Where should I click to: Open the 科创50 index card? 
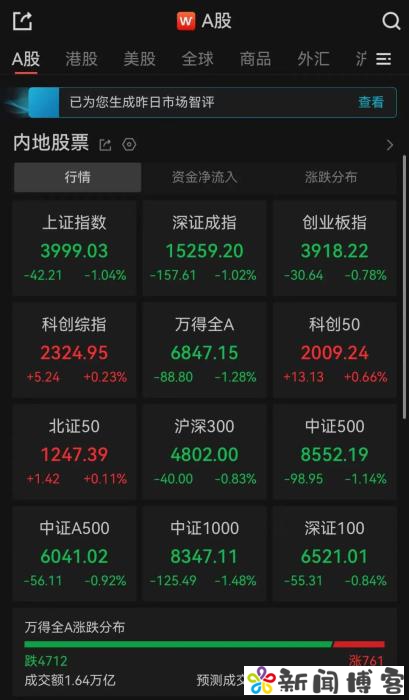pyautogui.click(x=334, y=350)
